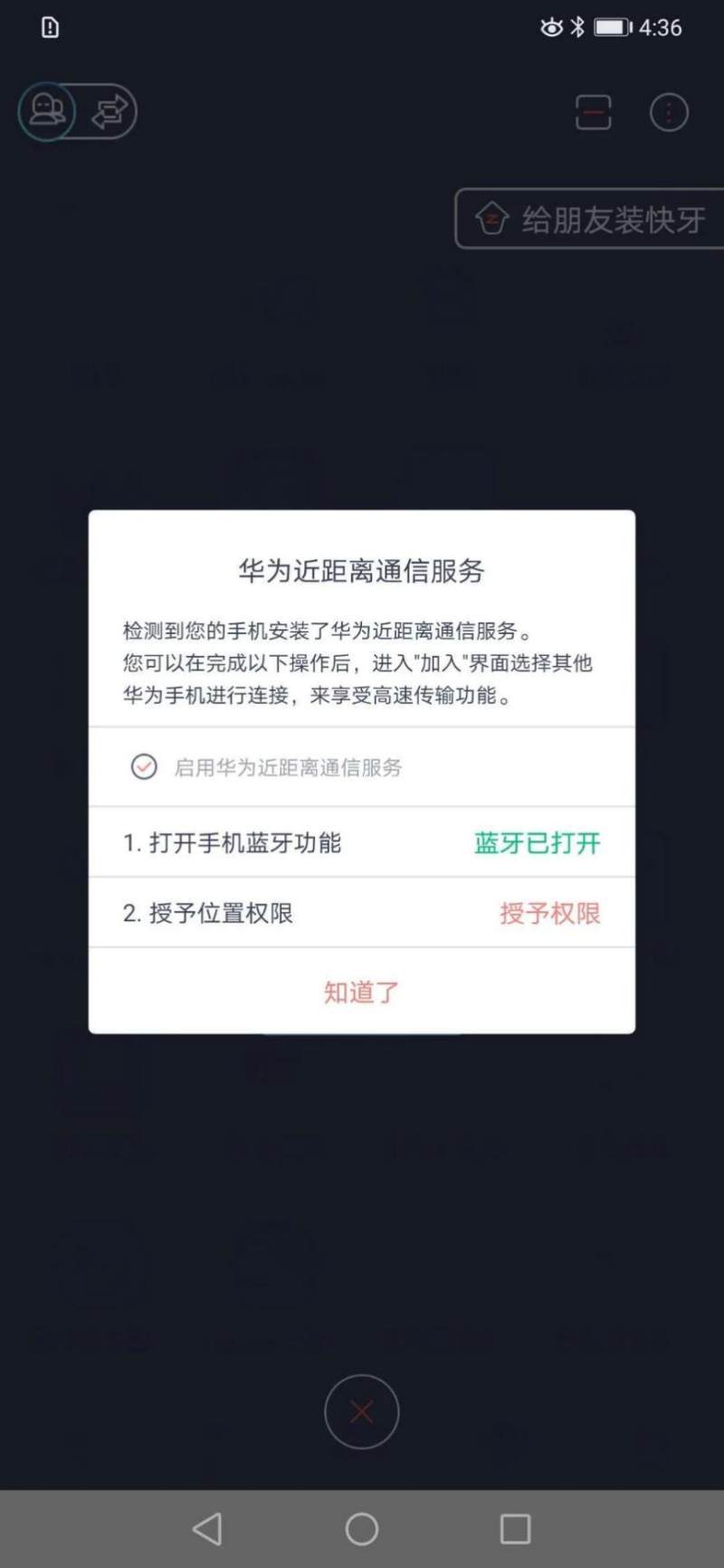724x1568 pixels.
Task: Toggle the 启用华为近距离通信服务 checkbox
Action: click(x=144, y=767)
